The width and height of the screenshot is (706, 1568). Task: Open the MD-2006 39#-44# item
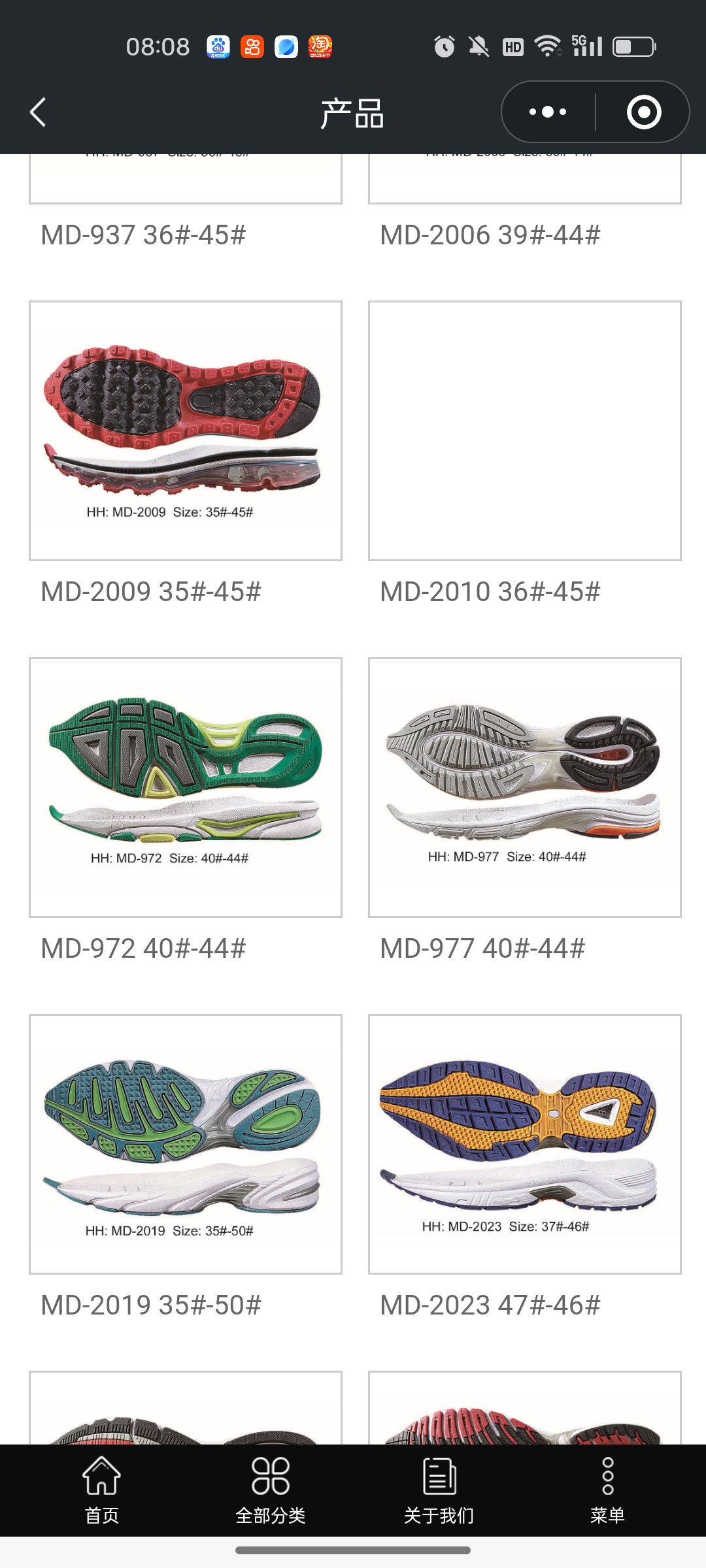pyautogui.click(x=490, y=235)
